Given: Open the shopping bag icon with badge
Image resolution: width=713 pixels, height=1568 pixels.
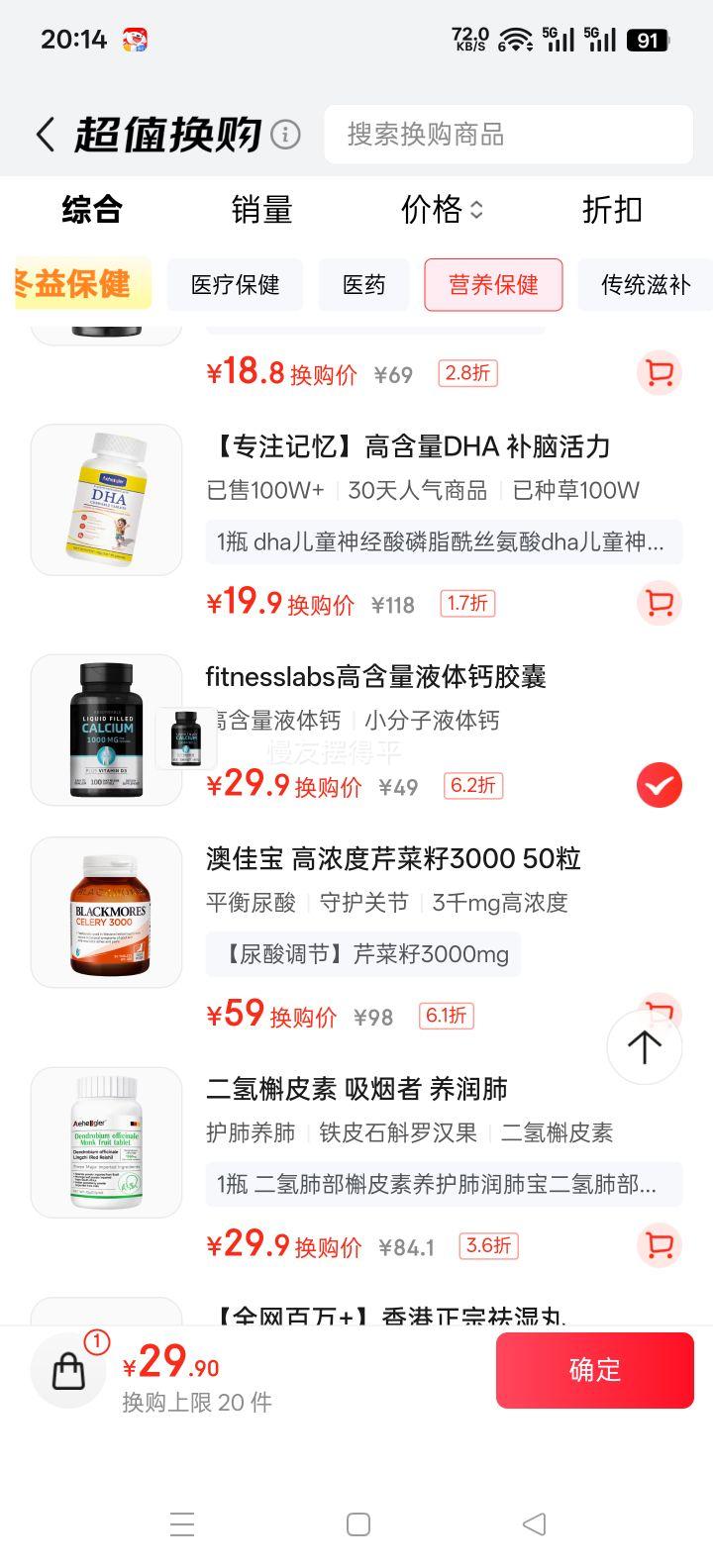Looking at the screenshot, I should click(67, 1371).
